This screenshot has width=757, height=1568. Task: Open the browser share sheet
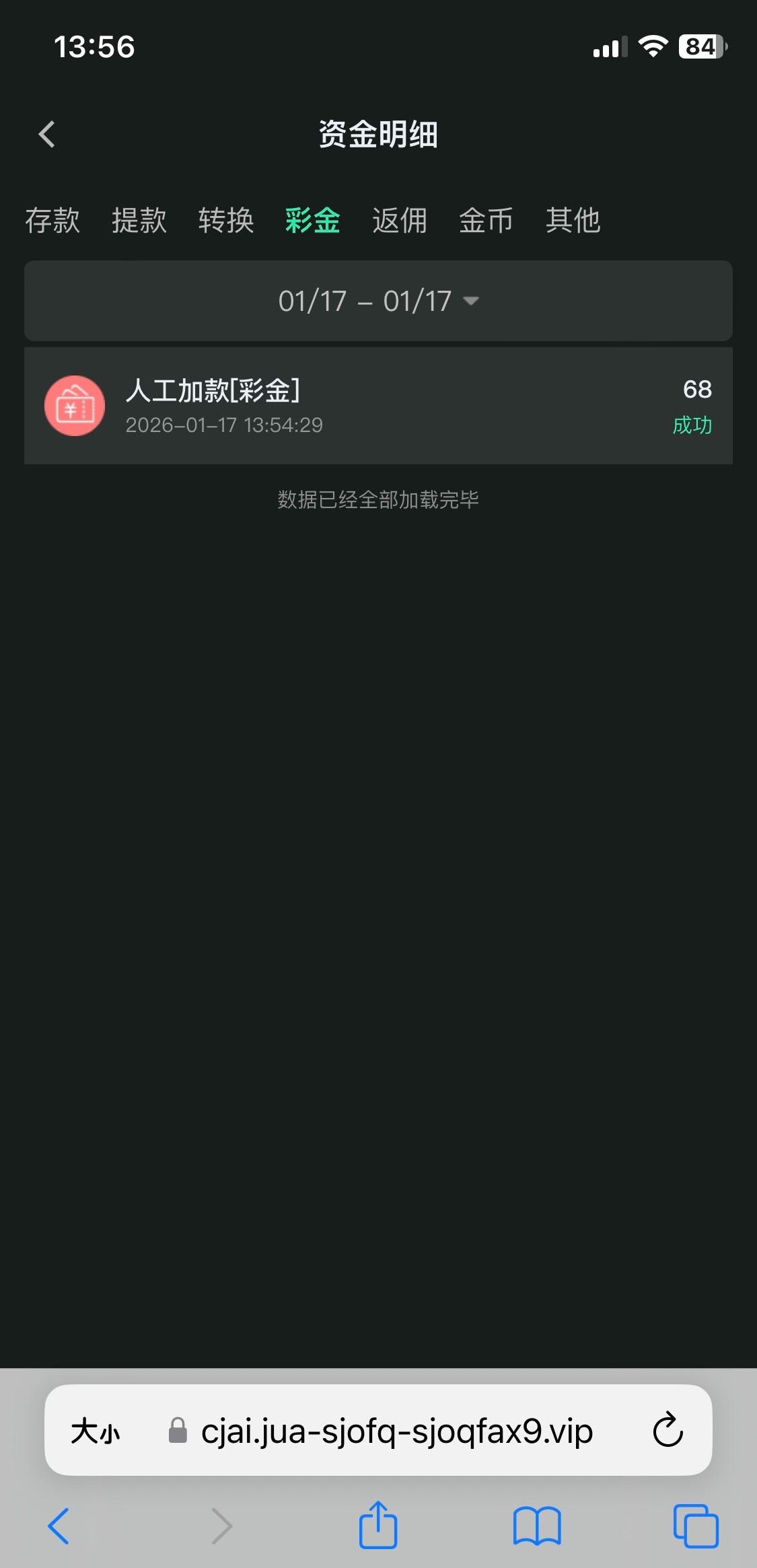coord(378,1525)
